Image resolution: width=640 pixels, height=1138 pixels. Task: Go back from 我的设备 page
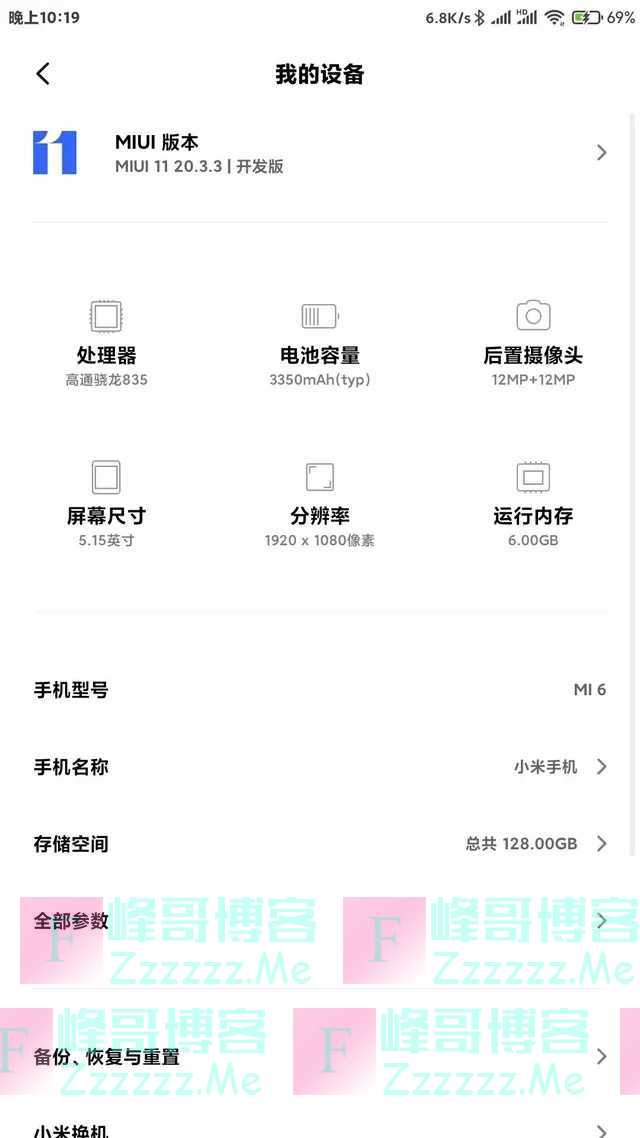[x=43, y=74]
